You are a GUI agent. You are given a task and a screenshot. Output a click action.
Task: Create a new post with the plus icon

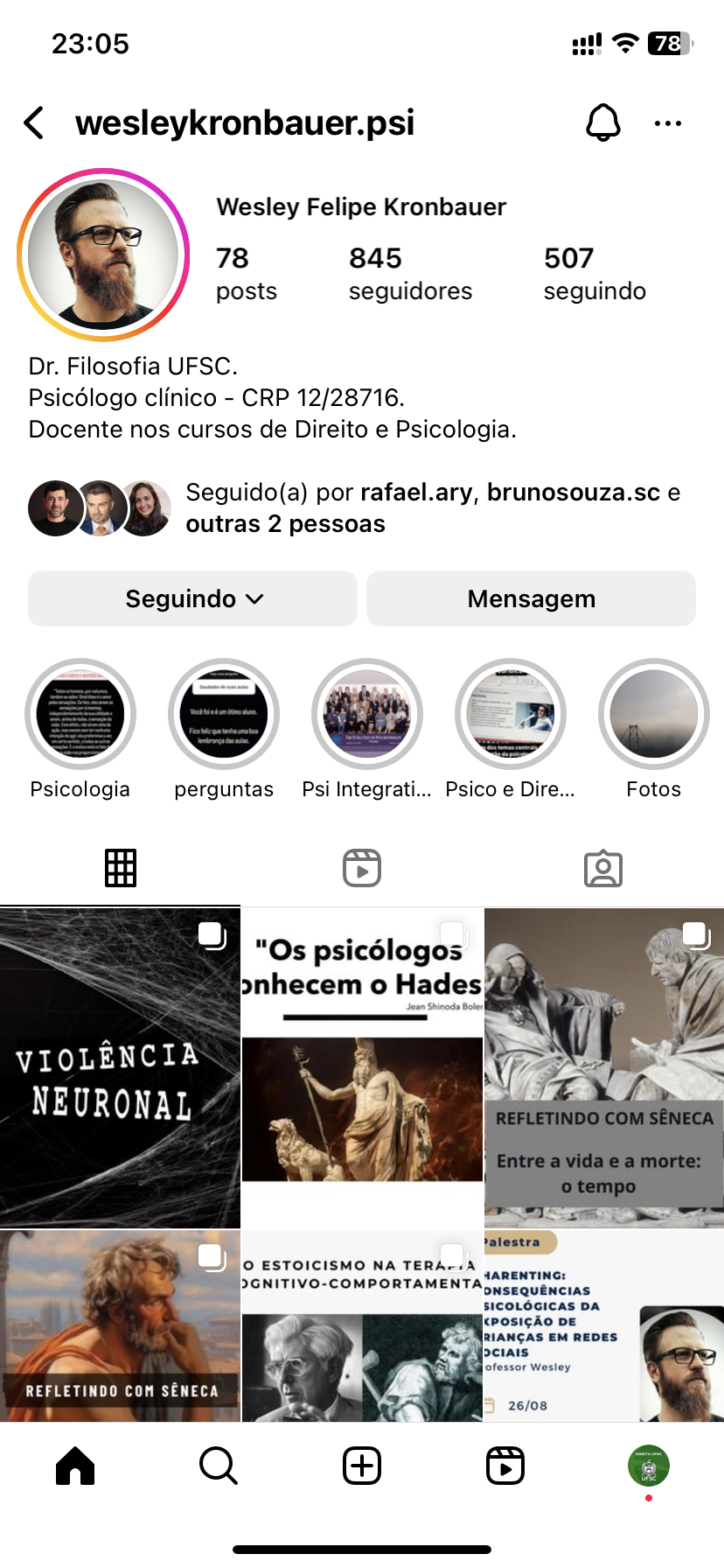pos(362,1466)
